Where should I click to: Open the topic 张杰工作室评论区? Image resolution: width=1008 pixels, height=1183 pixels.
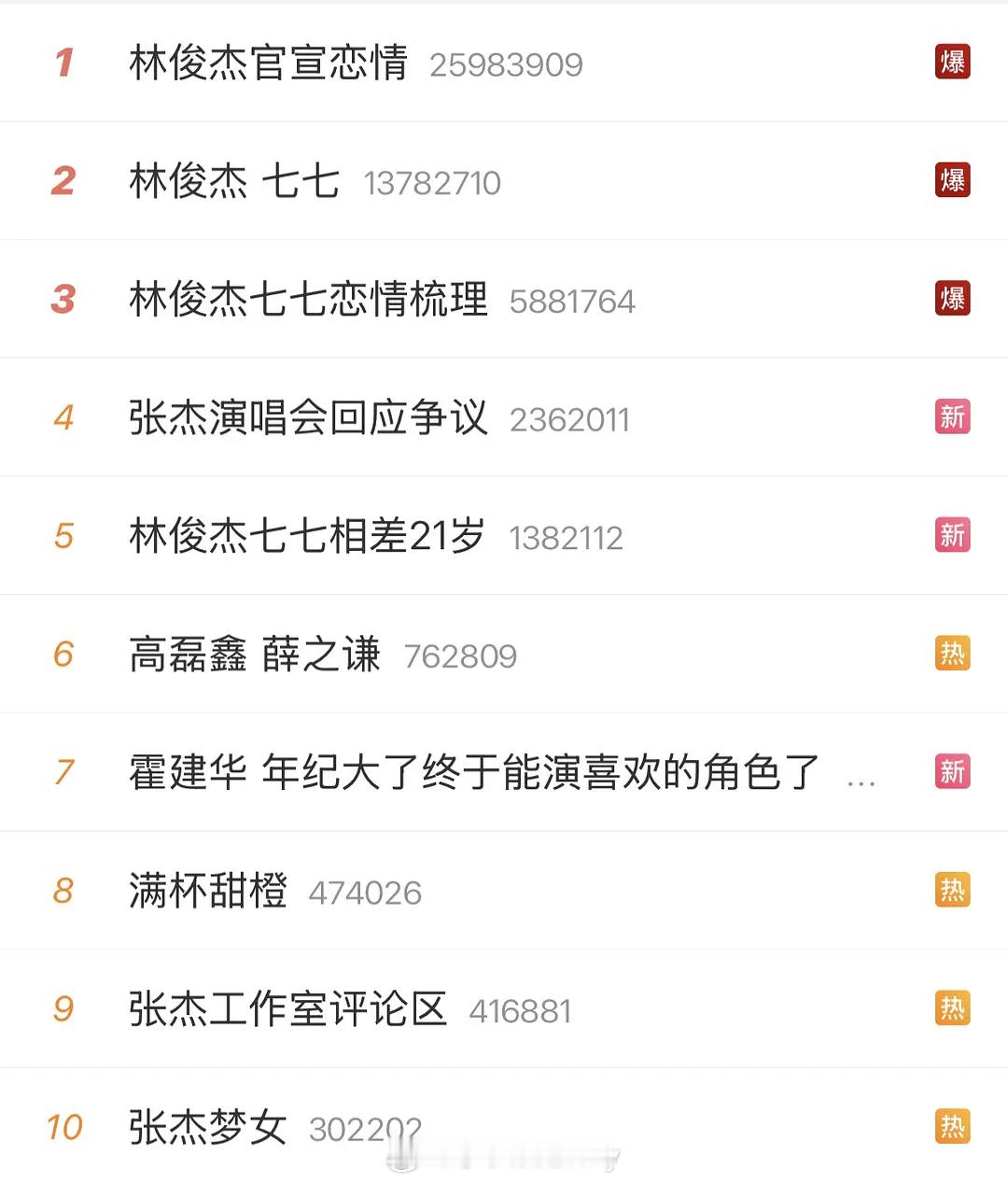tap(287, 1009)
